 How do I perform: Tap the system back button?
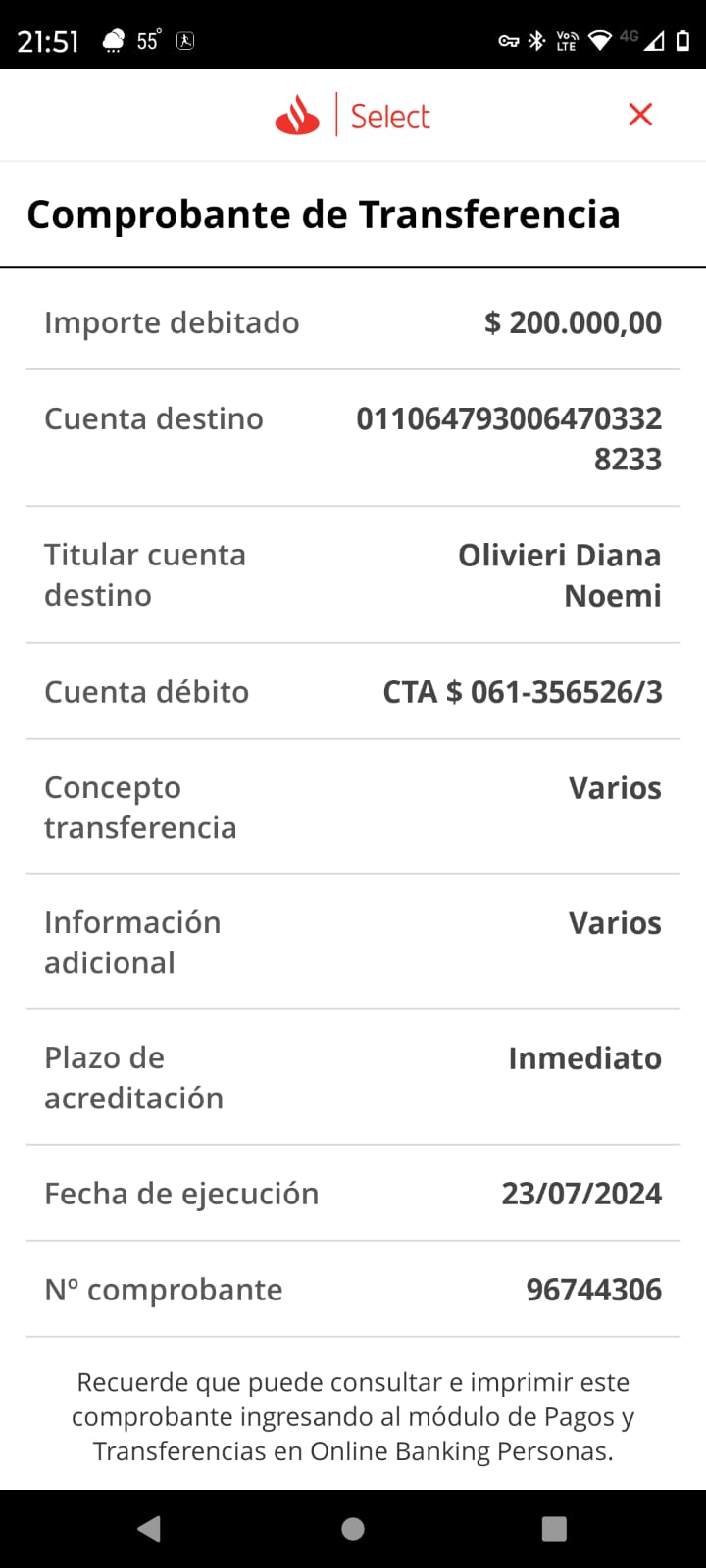(x=149, y=1528)
